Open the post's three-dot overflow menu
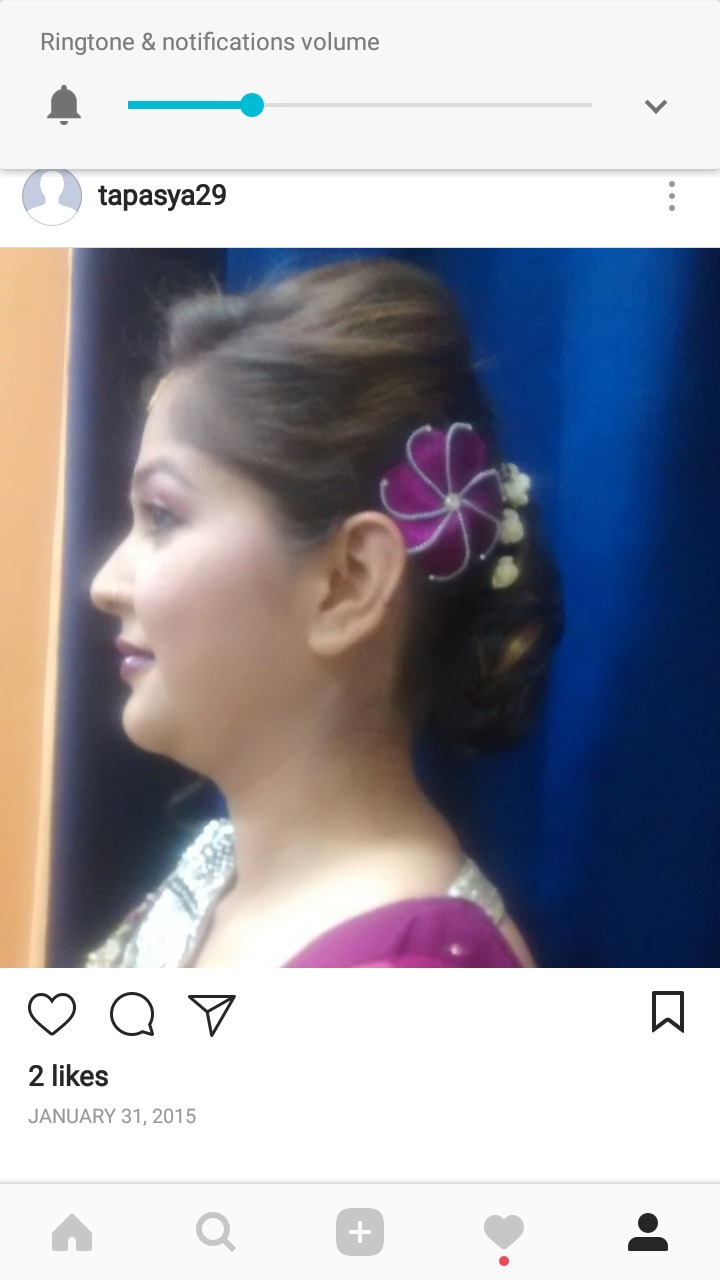 672,196
